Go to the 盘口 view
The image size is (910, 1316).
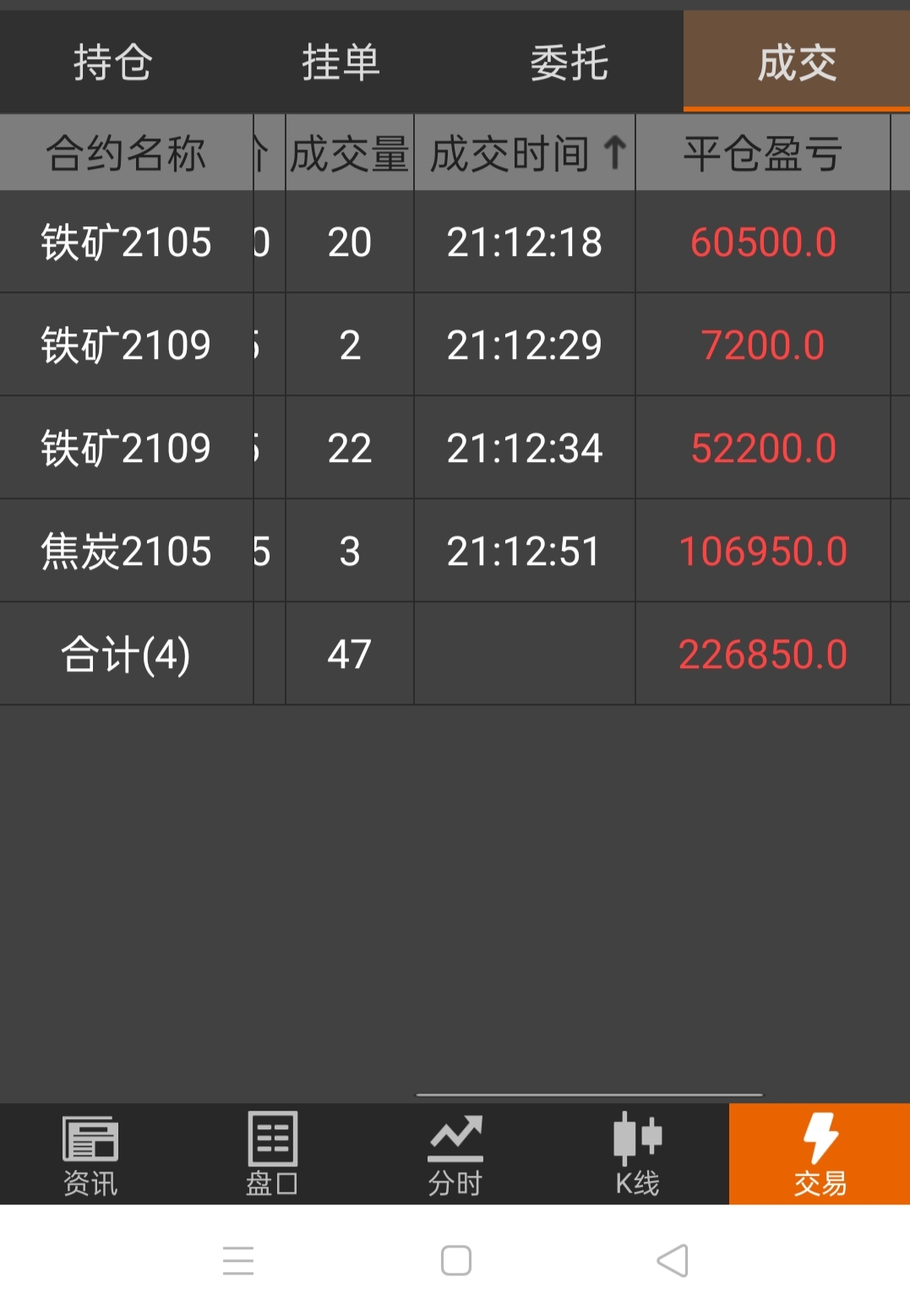coord(272,1155)
